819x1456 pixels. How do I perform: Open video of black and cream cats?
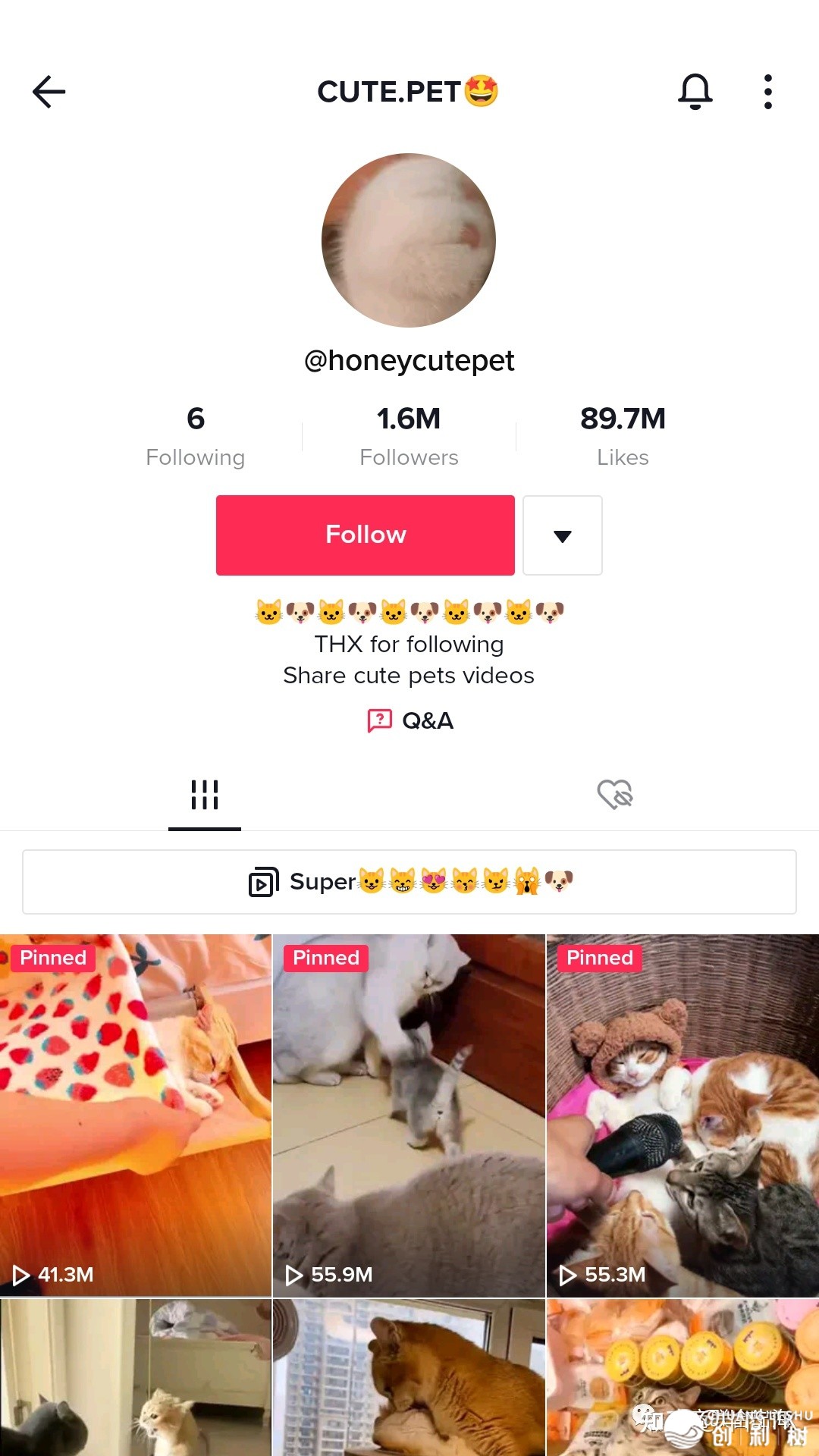[135, 1376]
